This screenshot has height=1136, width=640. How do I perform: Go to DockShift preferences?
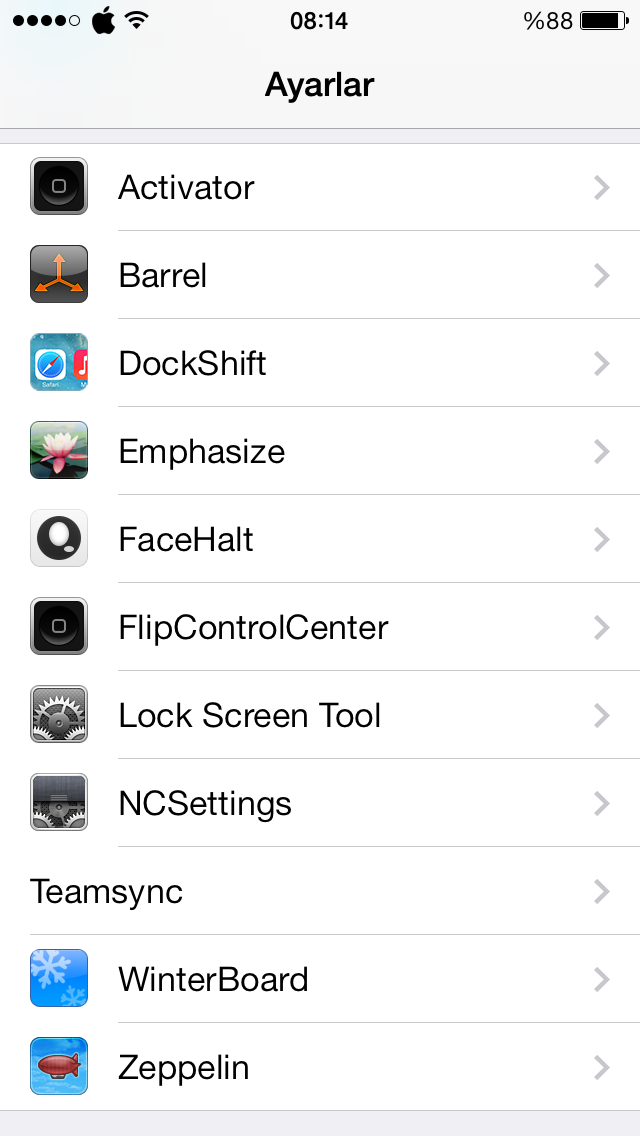point(320,363)
